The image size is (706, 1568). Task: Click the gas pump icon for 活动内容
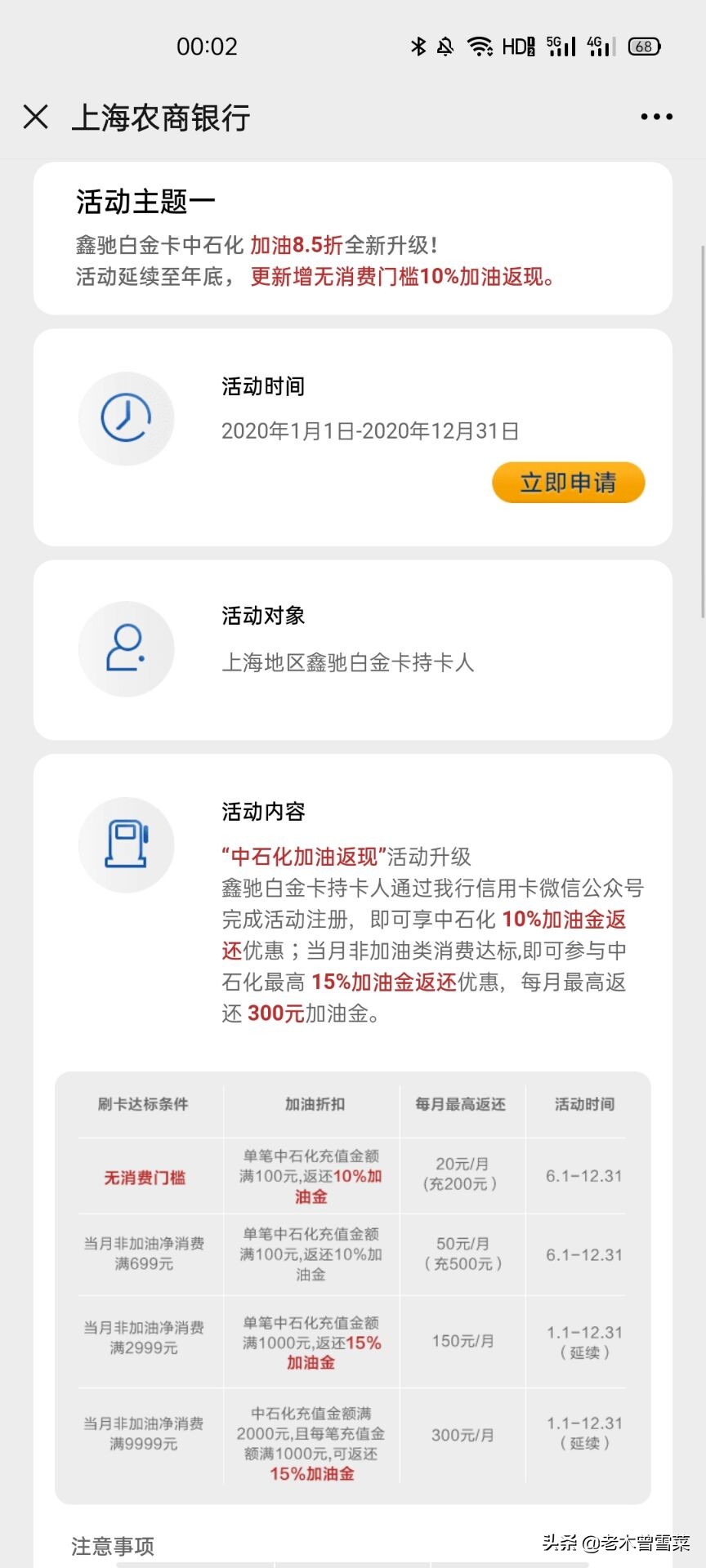click(x=126, y=845)
